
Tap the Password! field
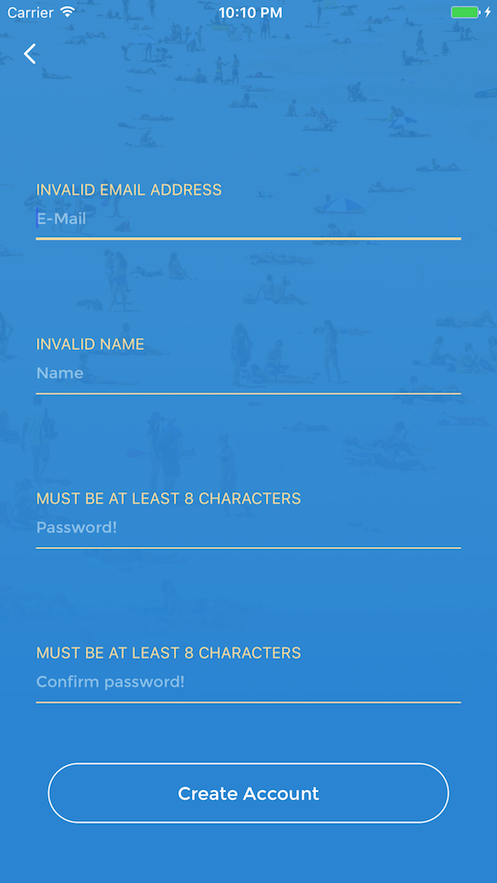(x=248, y=528)
